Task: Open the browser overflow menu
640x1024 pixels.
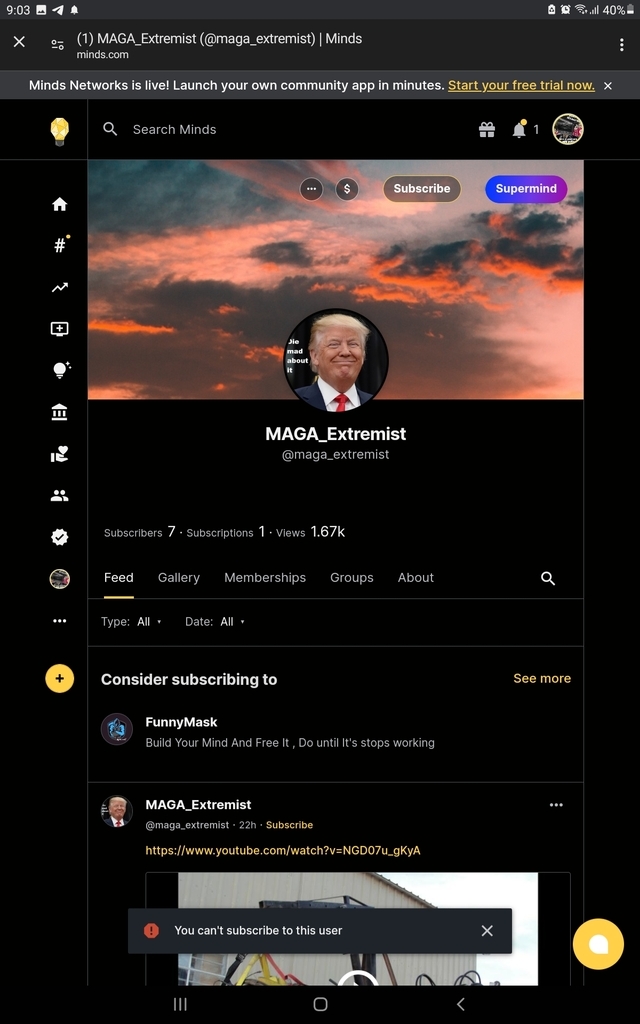Action: [621, 45]
